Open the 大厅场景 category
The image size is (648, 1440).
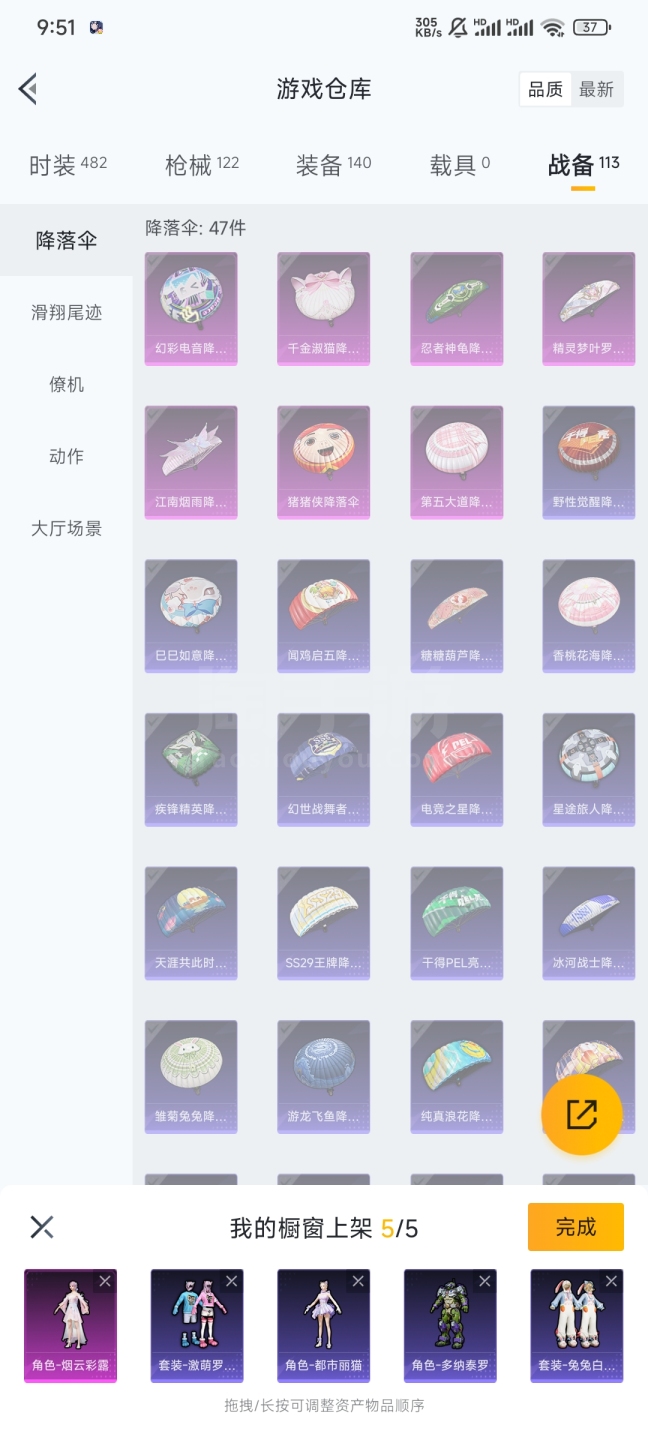point(66,529)
